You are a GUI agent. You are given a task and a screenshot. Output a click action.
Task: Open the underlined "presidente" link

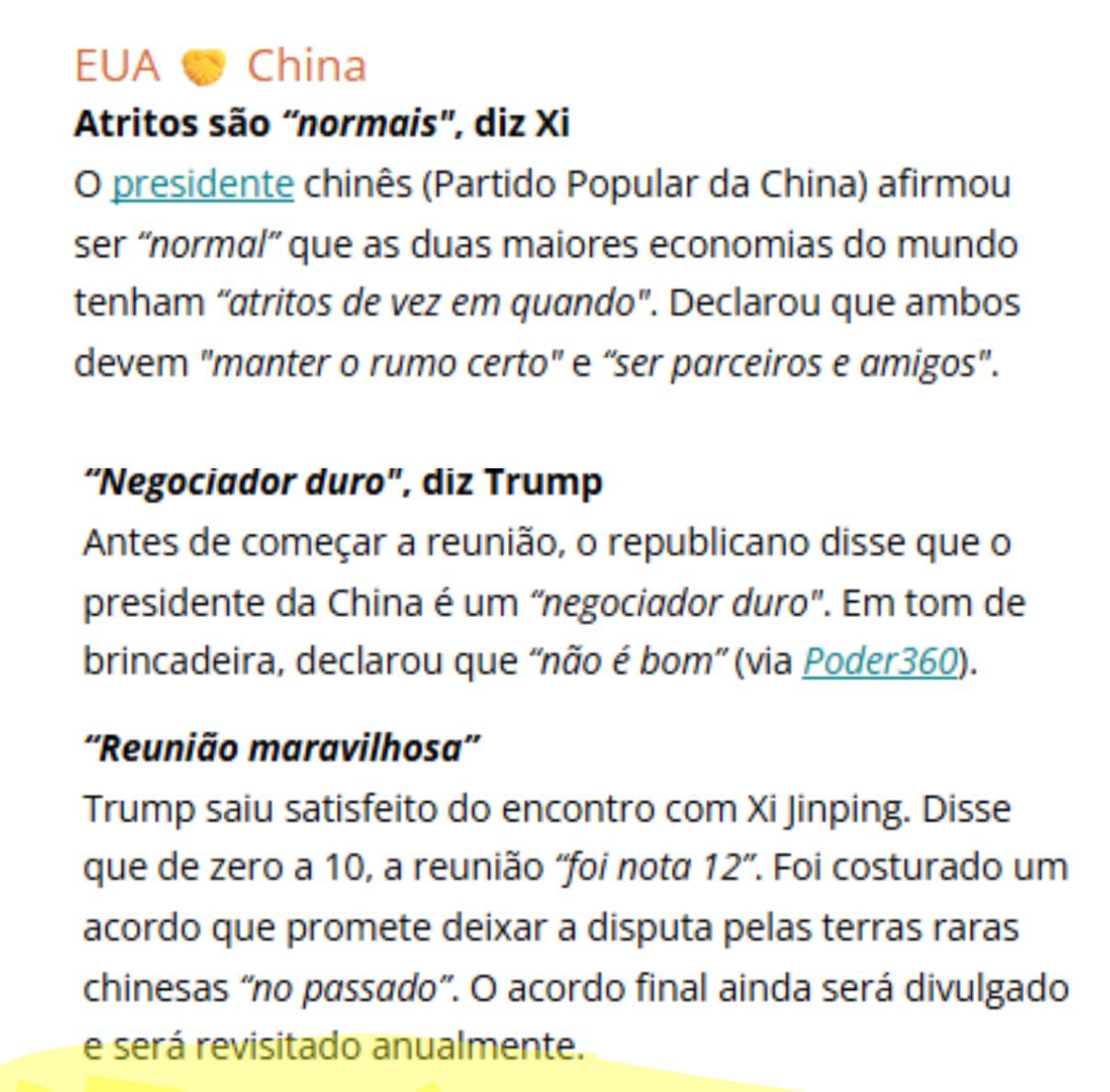coord(202,184)
